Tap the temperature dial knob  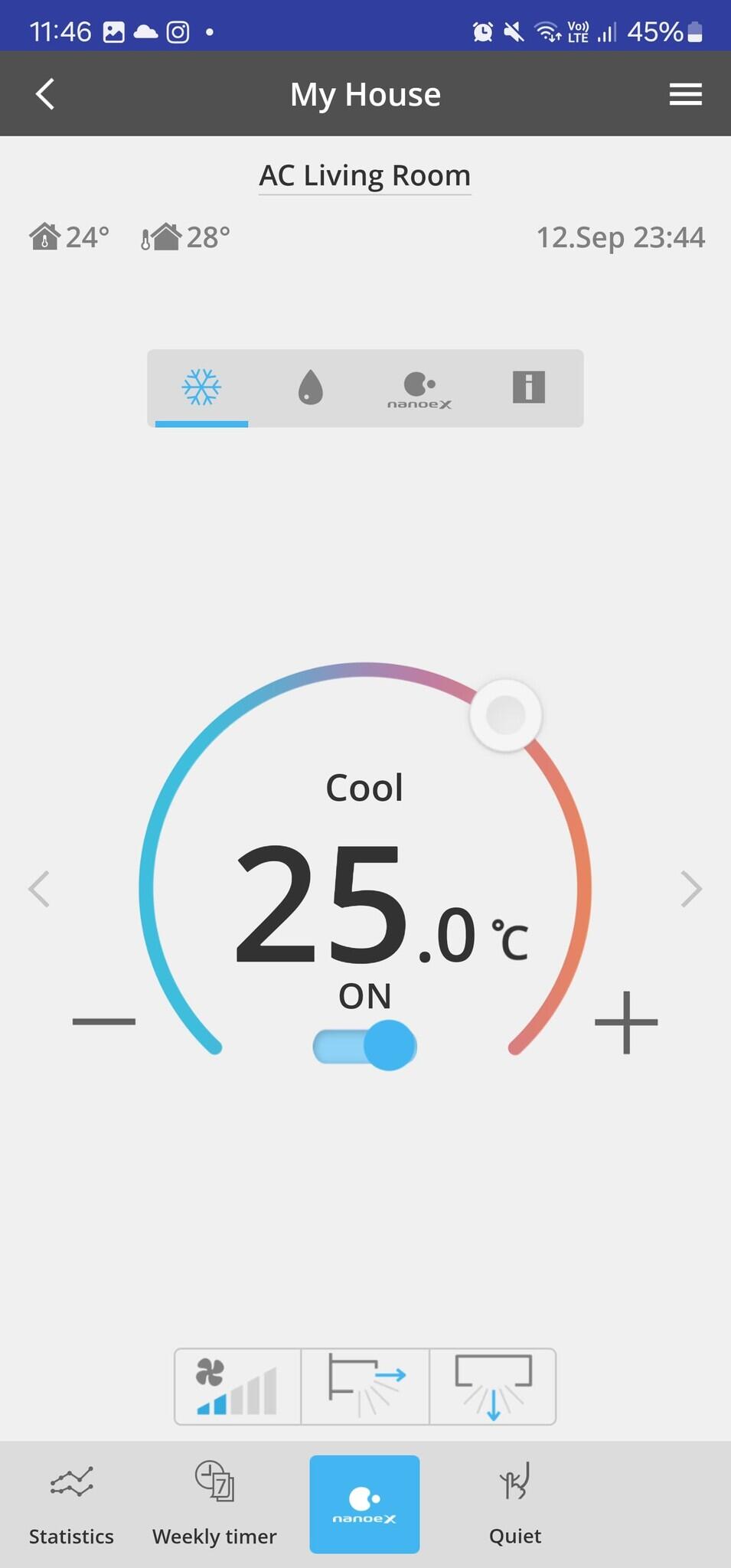pos(506,715)
